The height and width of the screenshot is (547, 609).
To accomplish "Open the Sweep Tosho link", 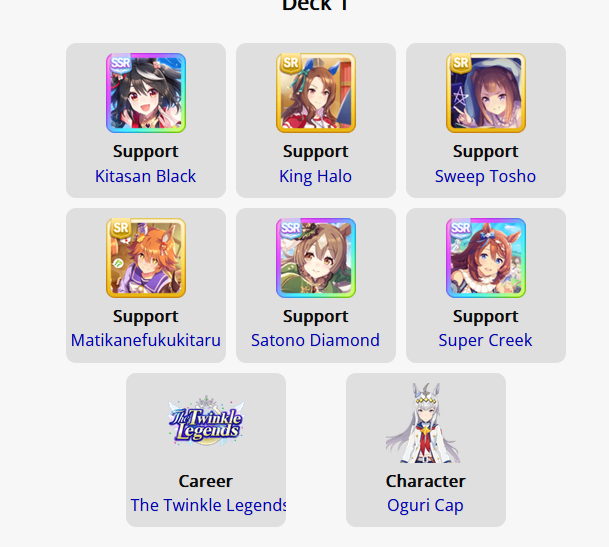I will coord(485,176).
